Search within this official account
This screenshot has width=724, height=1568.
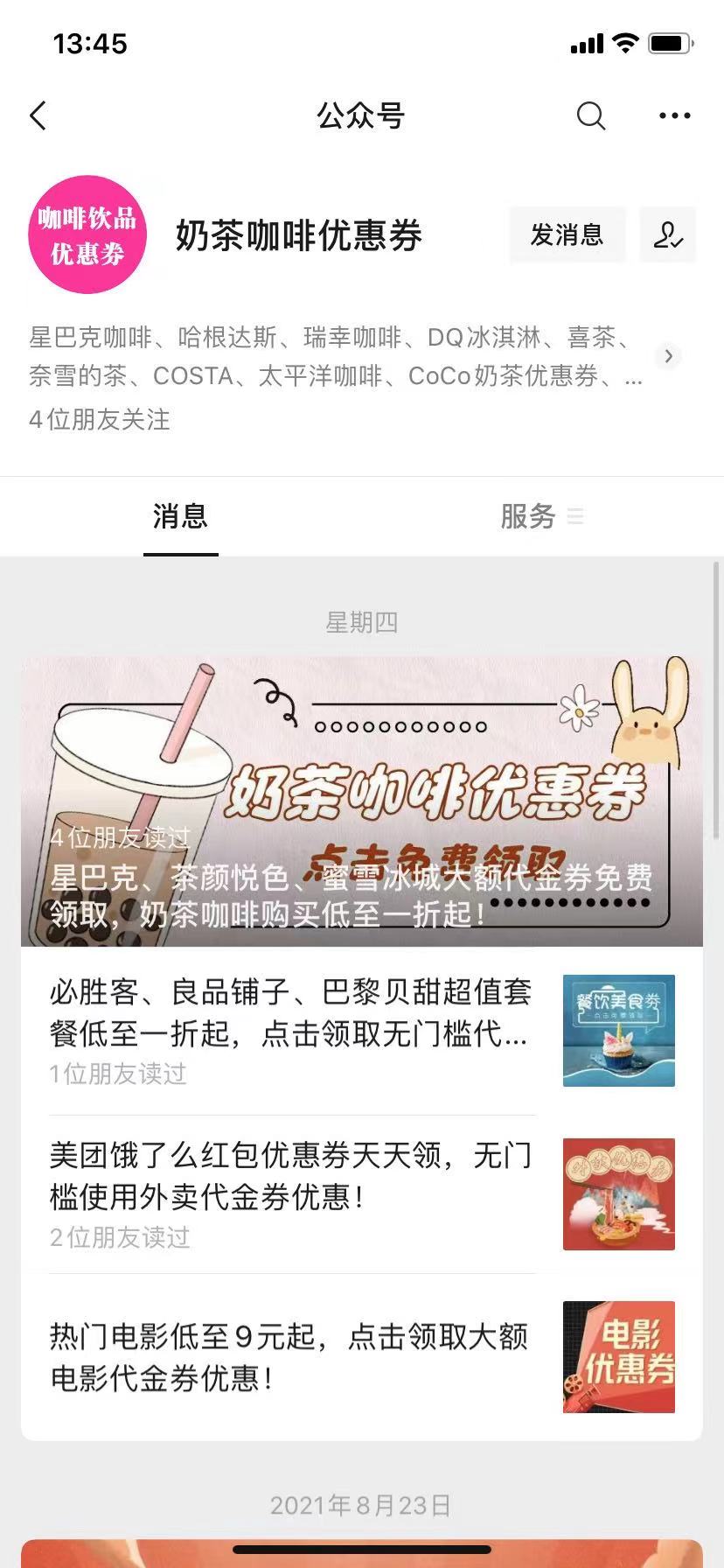591,115
